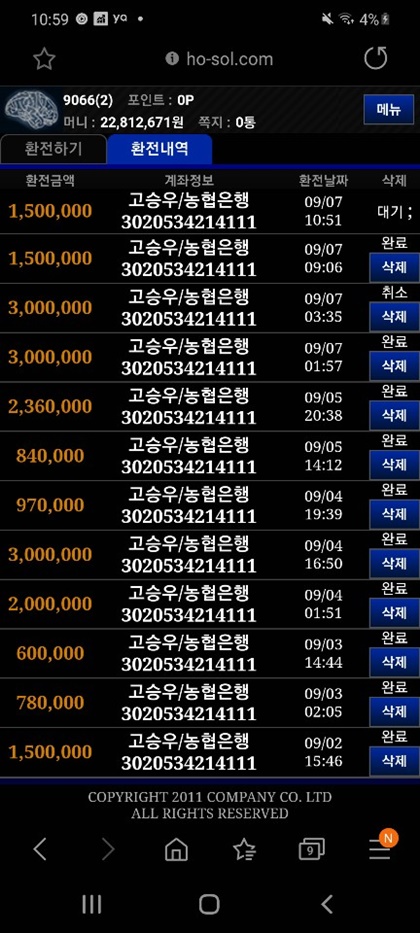Remove the 970,000 exchange entry
420x933 pixels.
tap(394, 514)
